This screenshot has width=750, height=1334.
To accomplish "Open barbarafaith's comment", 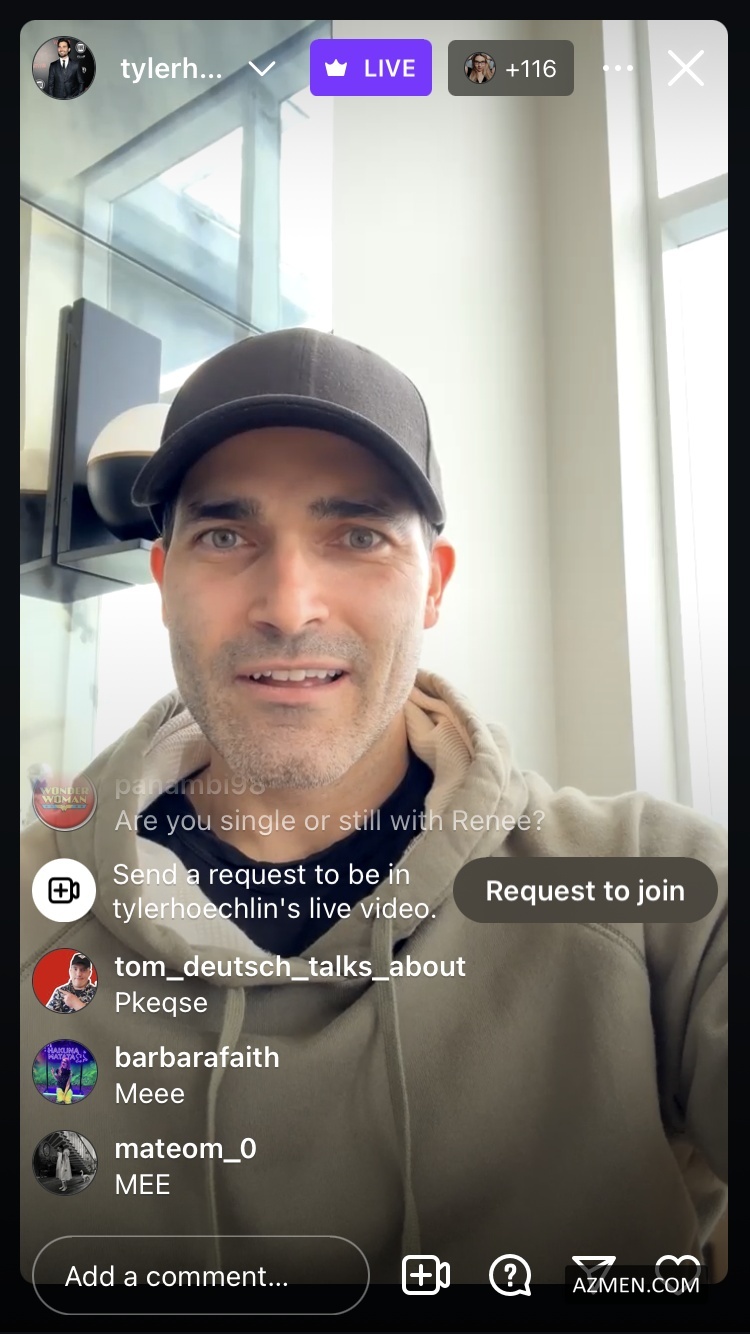I will pos(197,1074).
